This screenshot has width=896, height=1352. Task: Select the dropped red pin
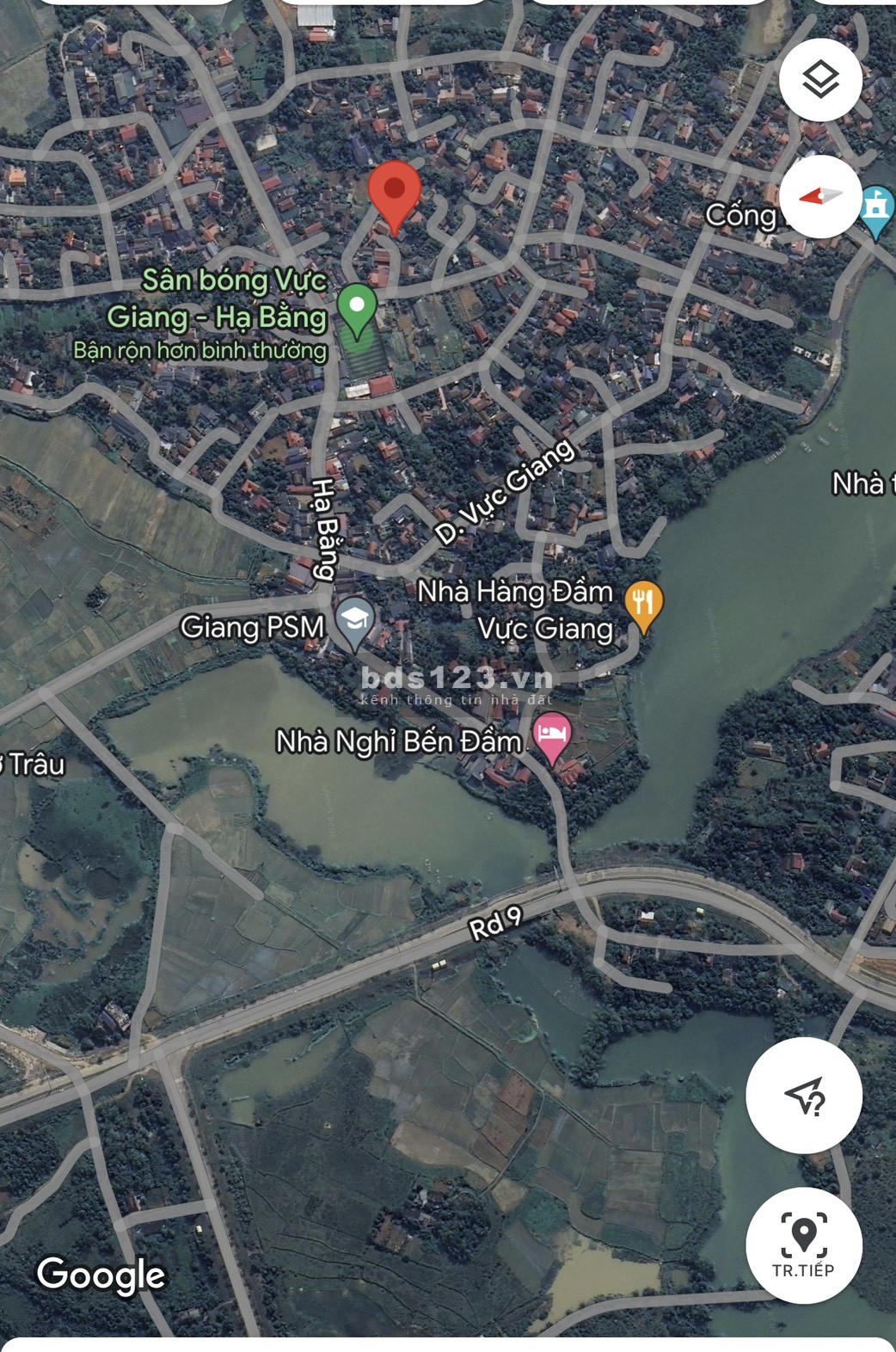tap(395, 193)
